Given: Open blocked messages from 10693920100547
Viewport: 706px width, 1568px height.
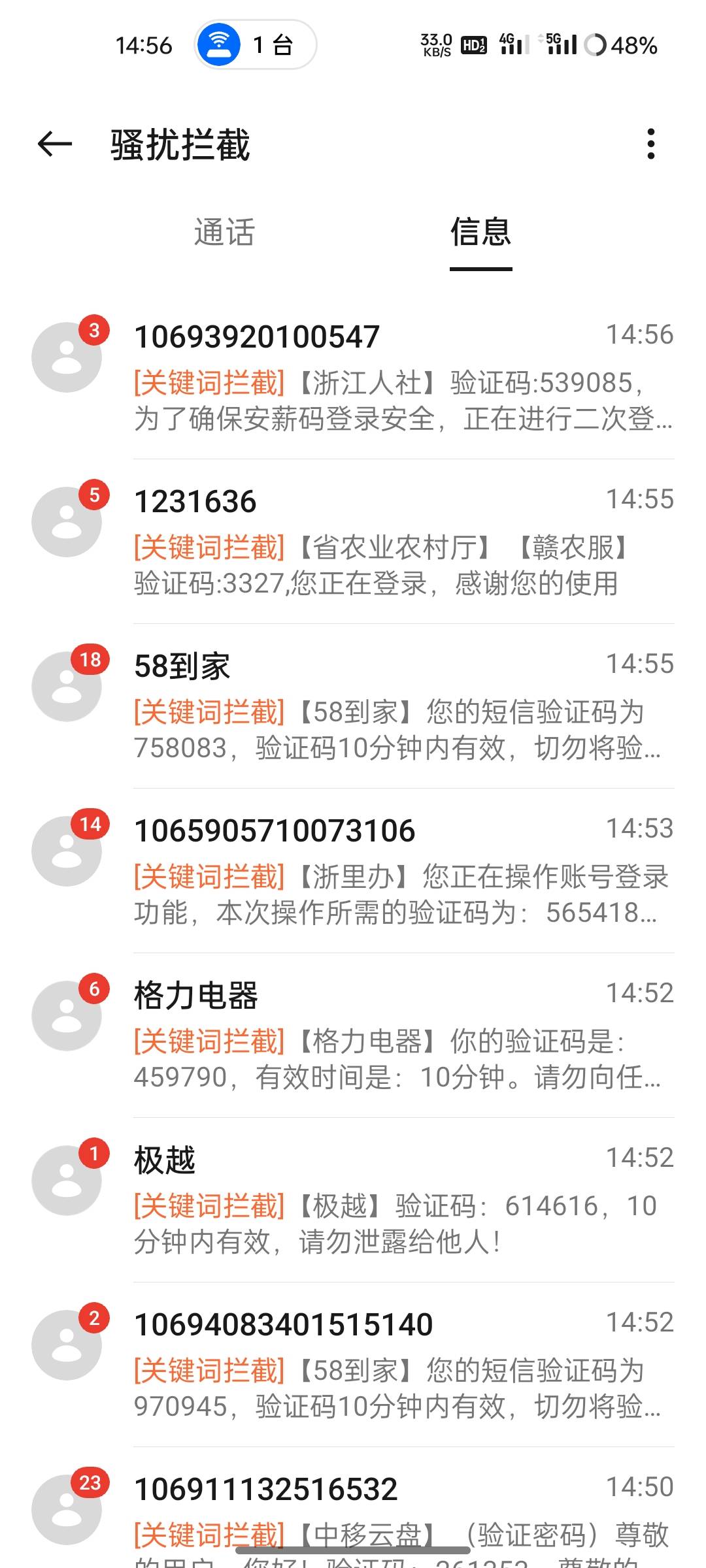Looking at the screenshot, I should pyautogui.click(x=353, y=377).
